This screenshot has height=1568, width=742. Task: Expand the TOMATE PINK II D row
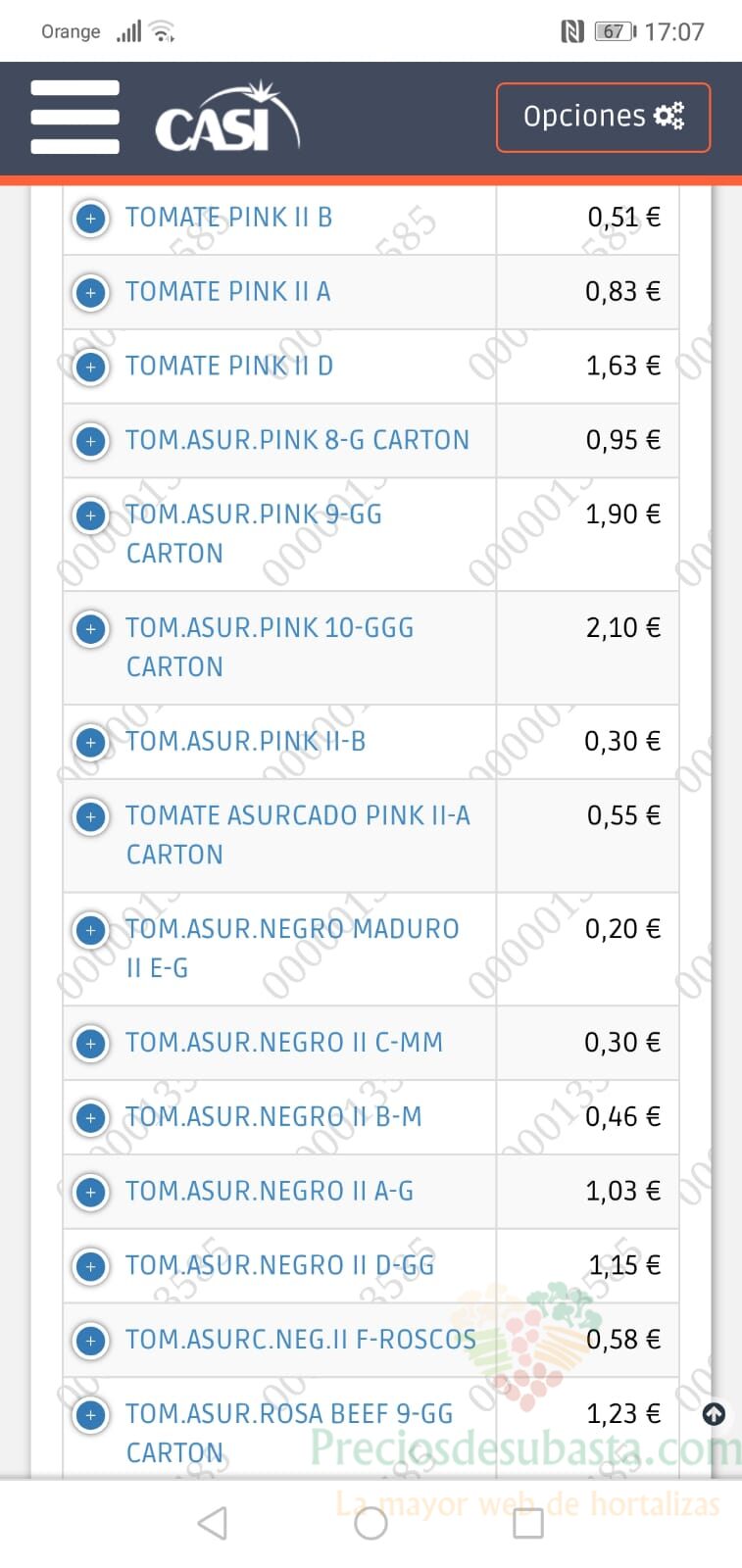91,367
